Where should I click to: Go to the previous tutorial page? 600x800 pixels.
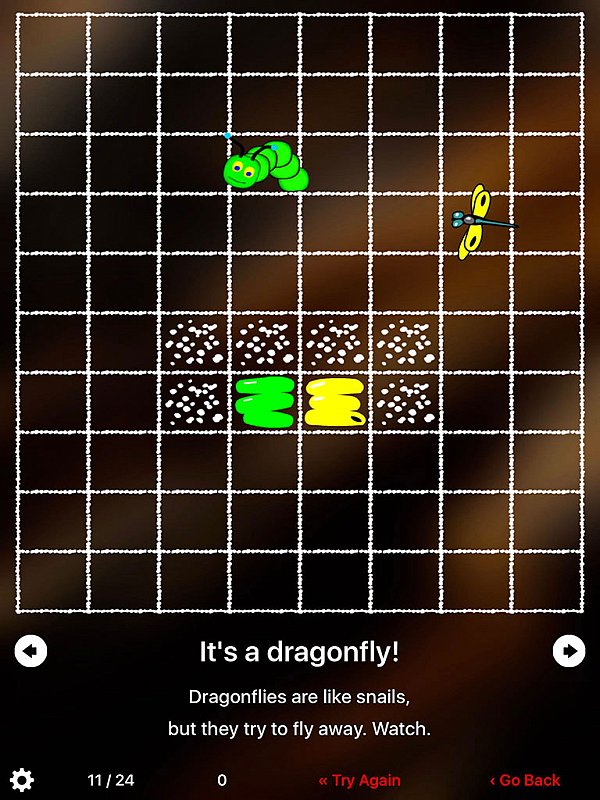click(31, 652)
